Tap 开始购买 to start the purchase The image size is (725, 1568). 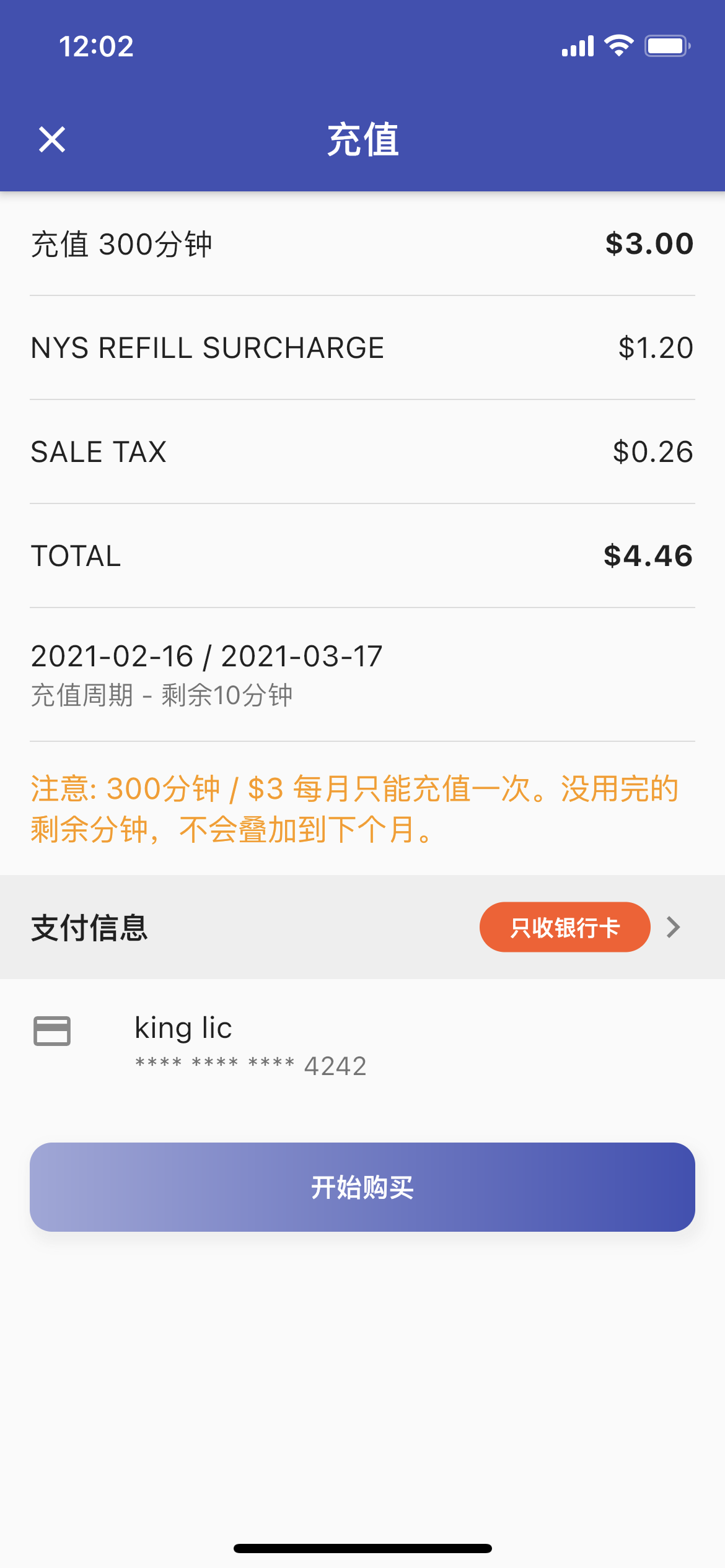click(362, 1187)
